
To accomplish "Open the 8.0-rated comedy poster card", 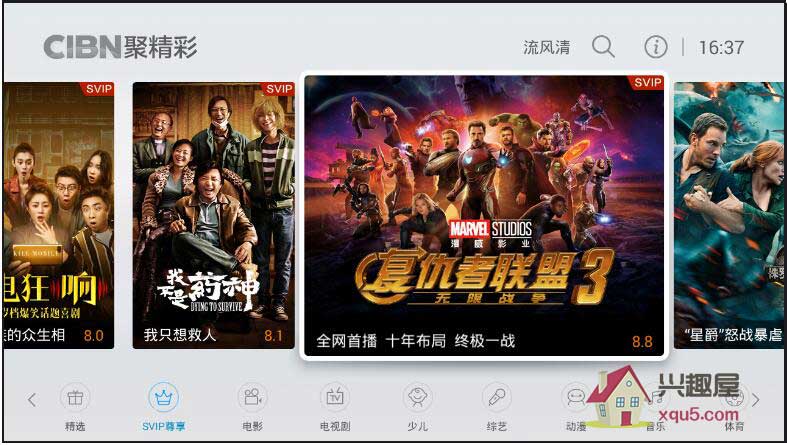I will (58, 215).
